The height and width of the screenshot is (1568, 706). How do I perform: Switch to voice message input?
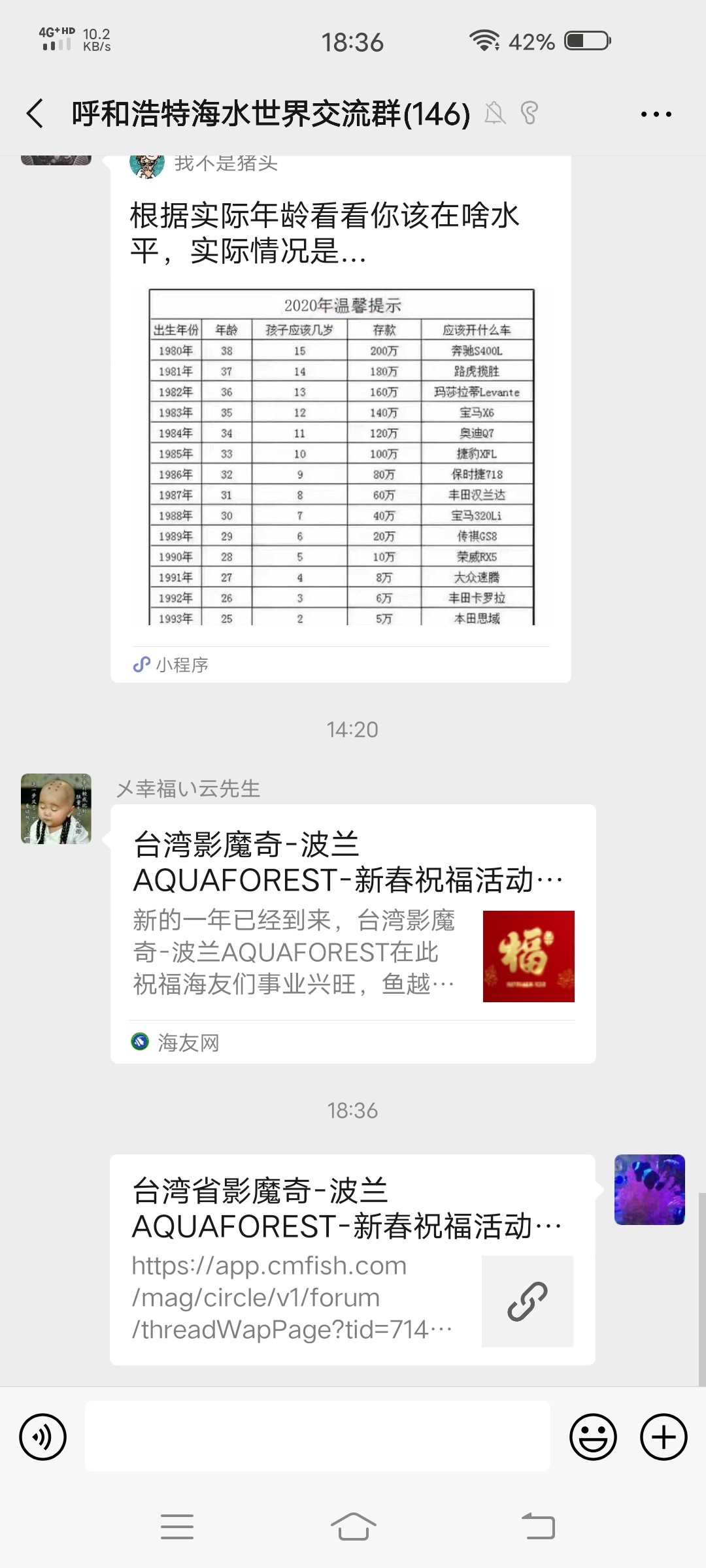pos(43,1437)
